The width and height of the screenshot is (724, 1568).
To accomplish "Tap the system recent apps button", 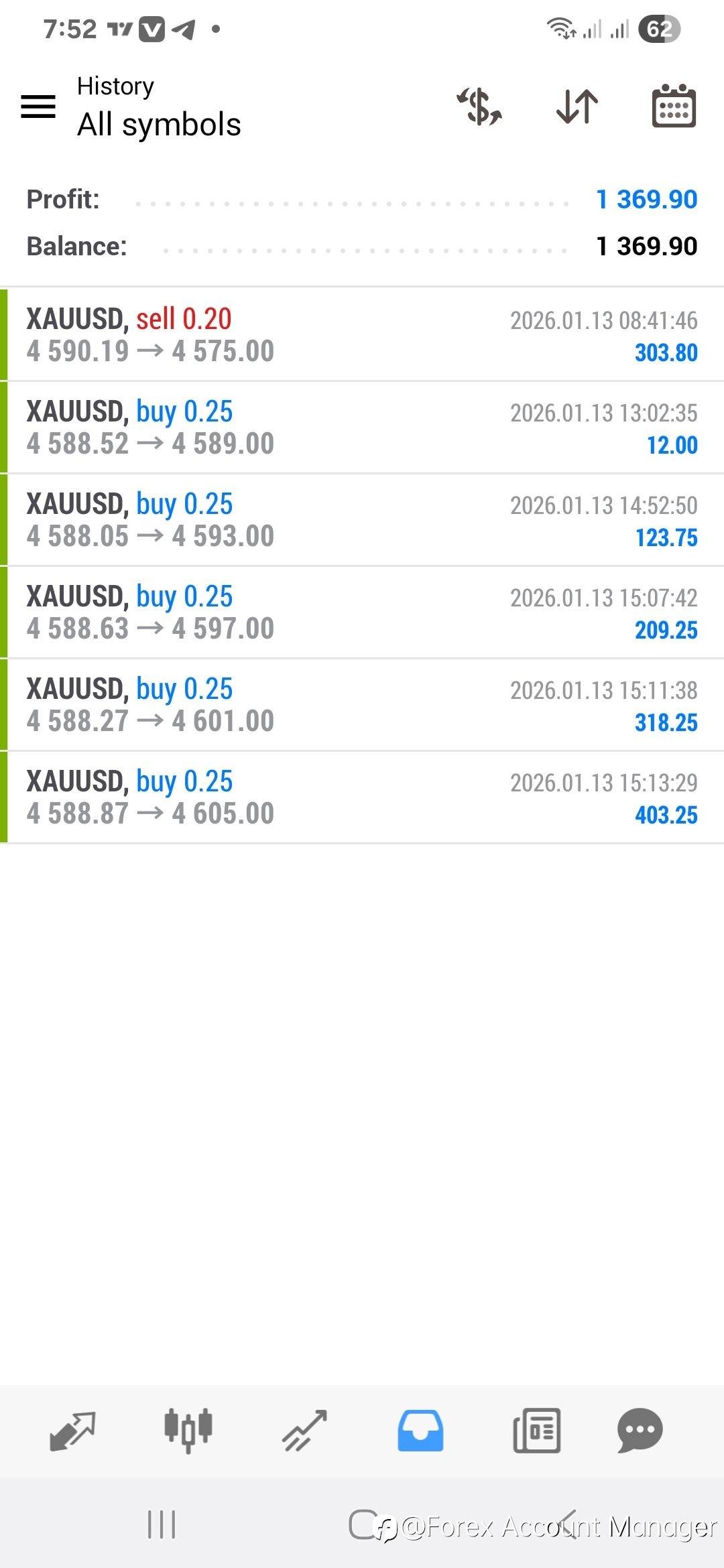I will click(x=162, y=1524).
